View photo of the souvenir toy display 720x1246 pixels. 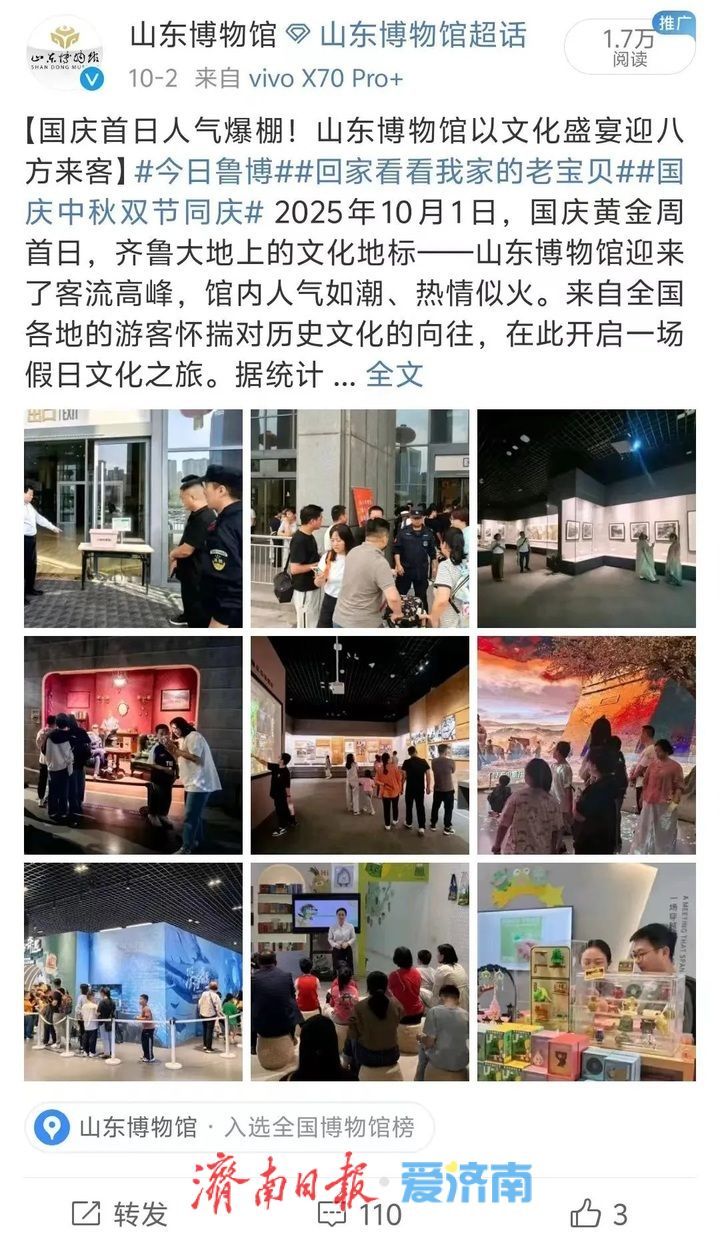[x=586, y=972]
